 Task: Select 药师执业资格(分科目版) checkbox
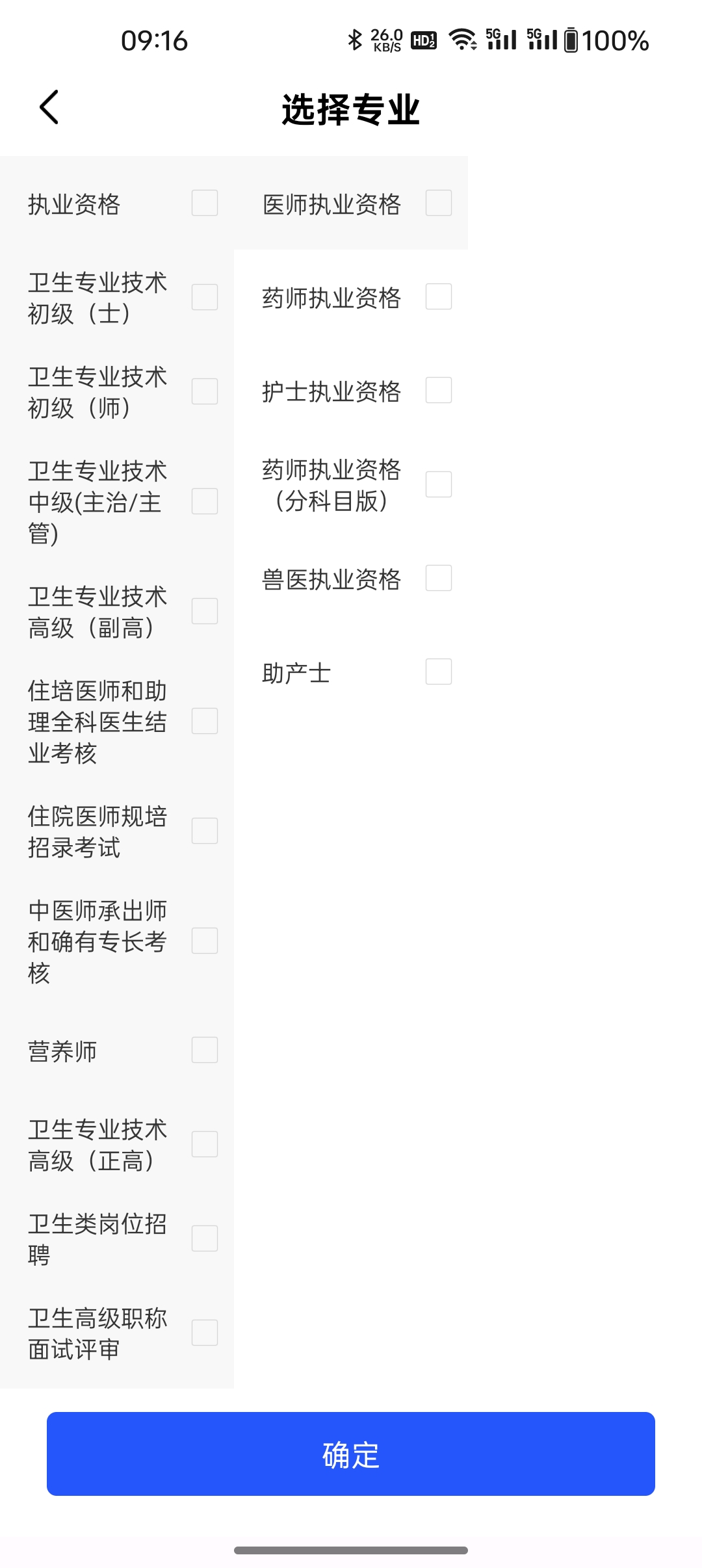439,484
